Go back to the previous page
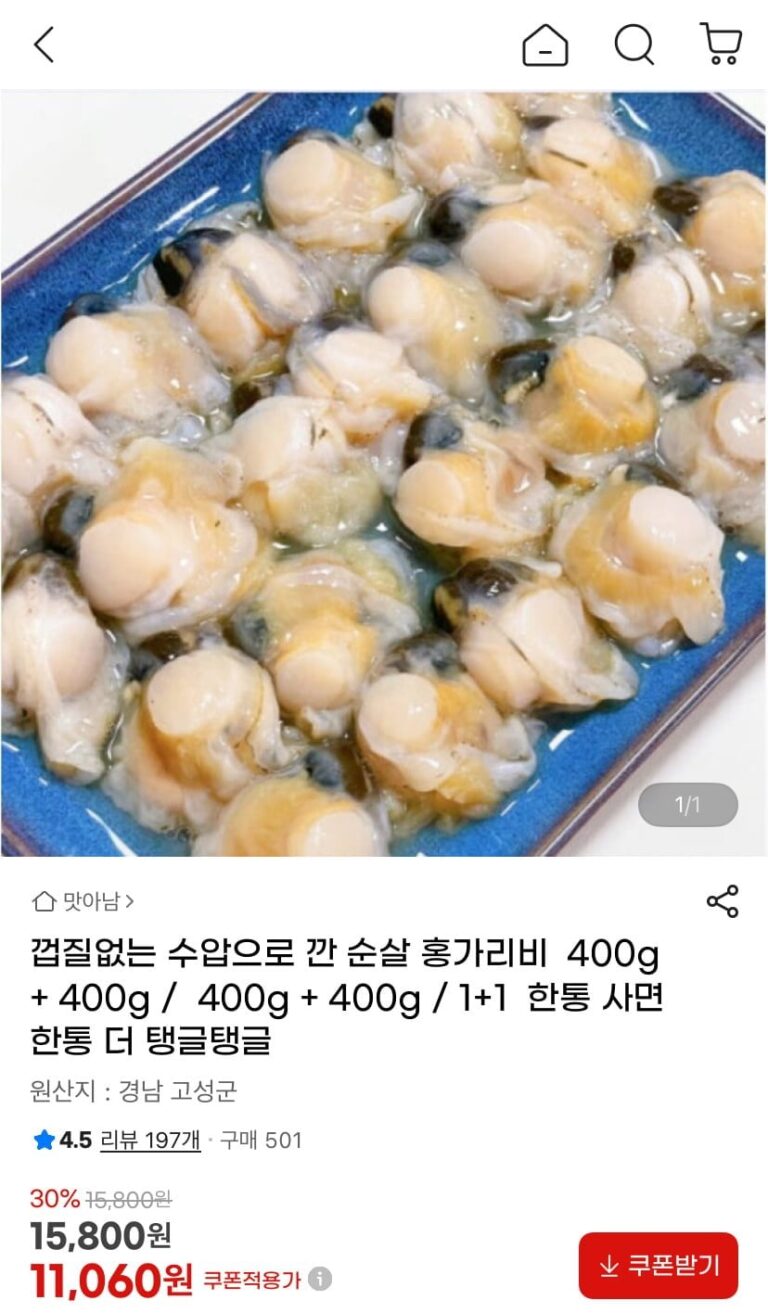This screenshot has height=1313, width=768. tap(44, 45)
